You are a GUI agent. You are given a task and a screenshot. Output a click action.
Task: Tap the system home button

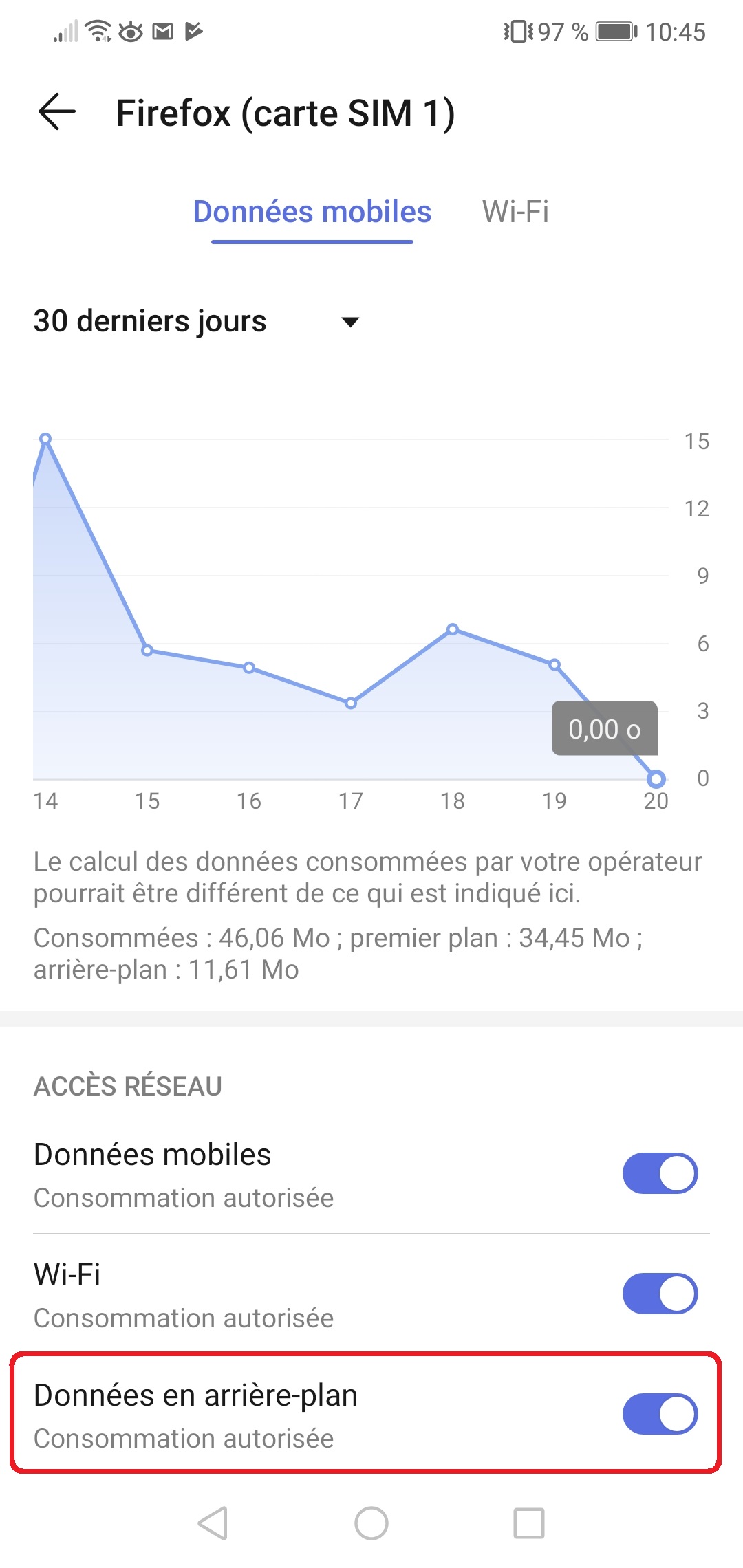(x=371, y=1523)
